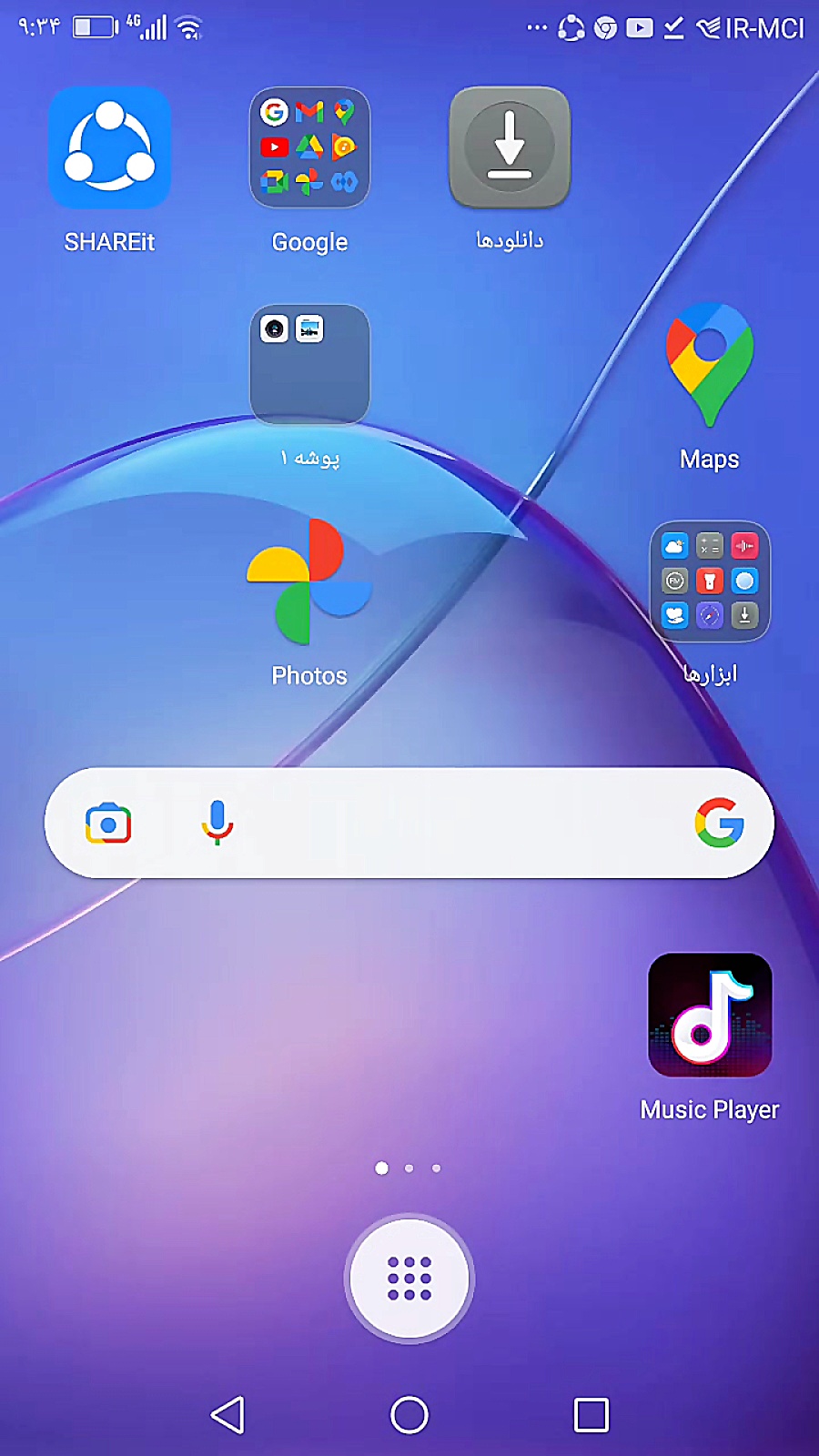Screen dimensions: 819x1456
Task: Tap the Google search bar
Action: 455,824
